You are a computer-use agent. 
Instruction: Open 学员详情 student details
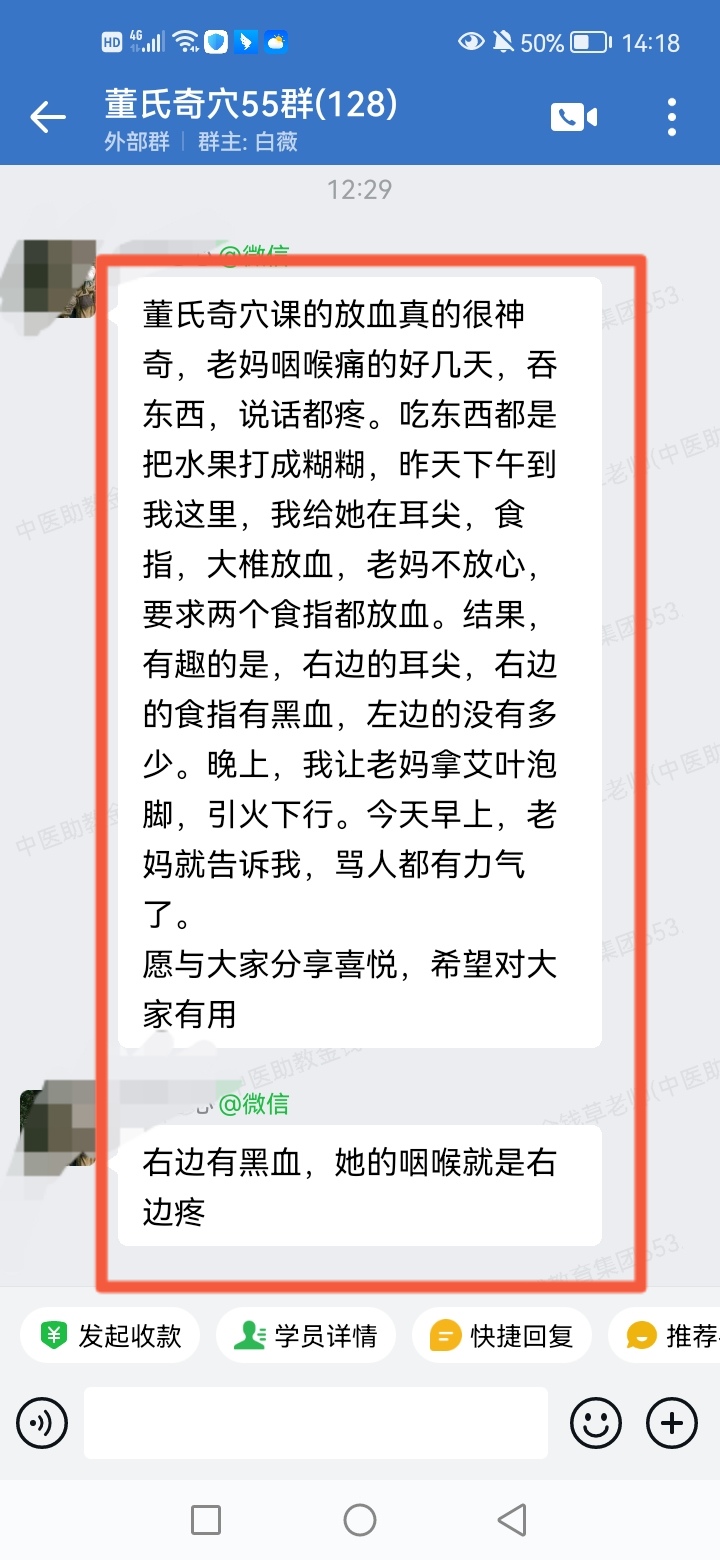(306, 1335)
